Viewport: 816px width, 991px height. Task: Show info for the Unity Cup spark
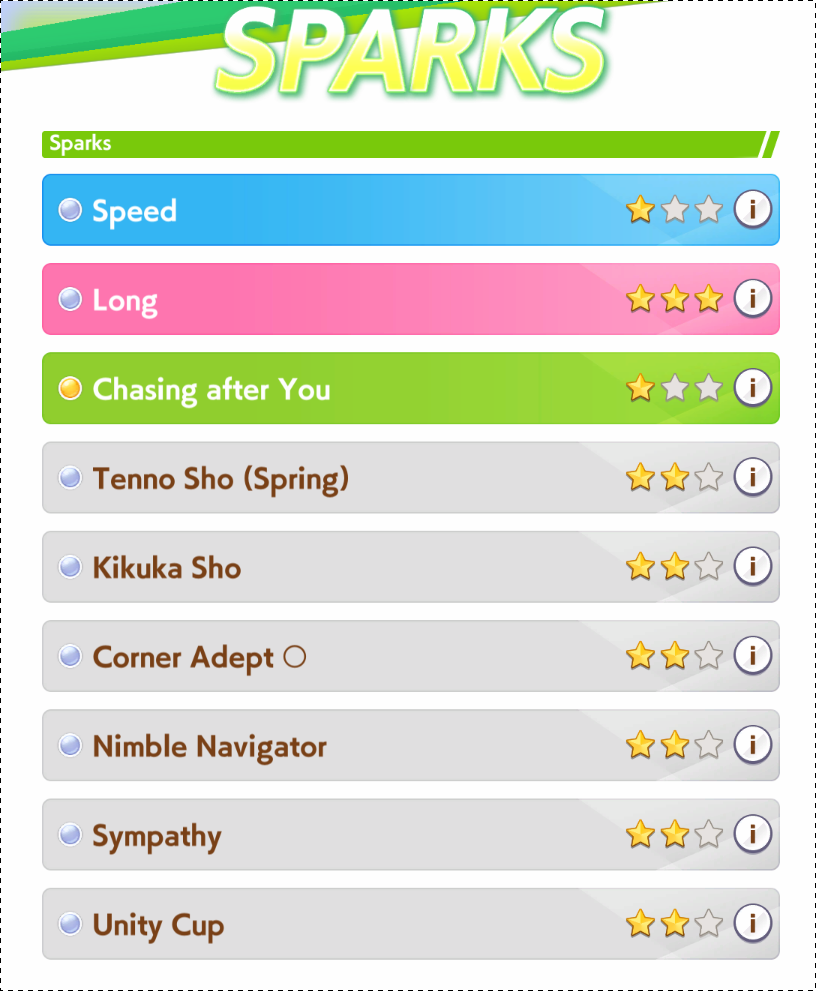point(752,923)
